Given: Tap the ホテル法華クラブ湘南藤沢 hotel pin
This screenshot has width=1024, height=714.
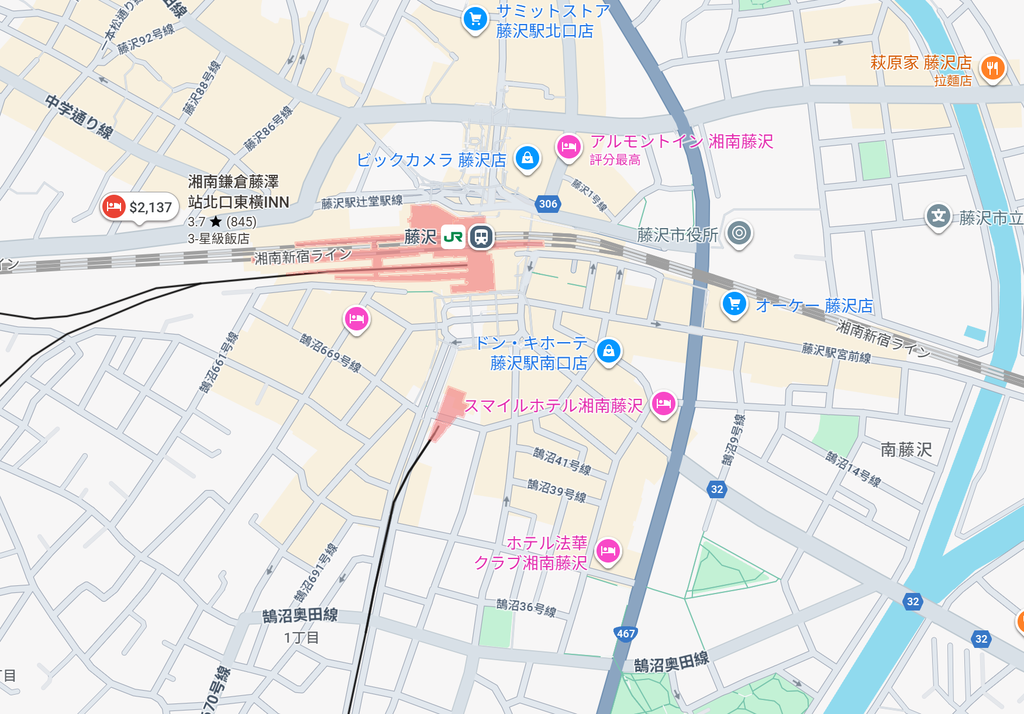Looking at the screenshot, I should coord(607,551).
